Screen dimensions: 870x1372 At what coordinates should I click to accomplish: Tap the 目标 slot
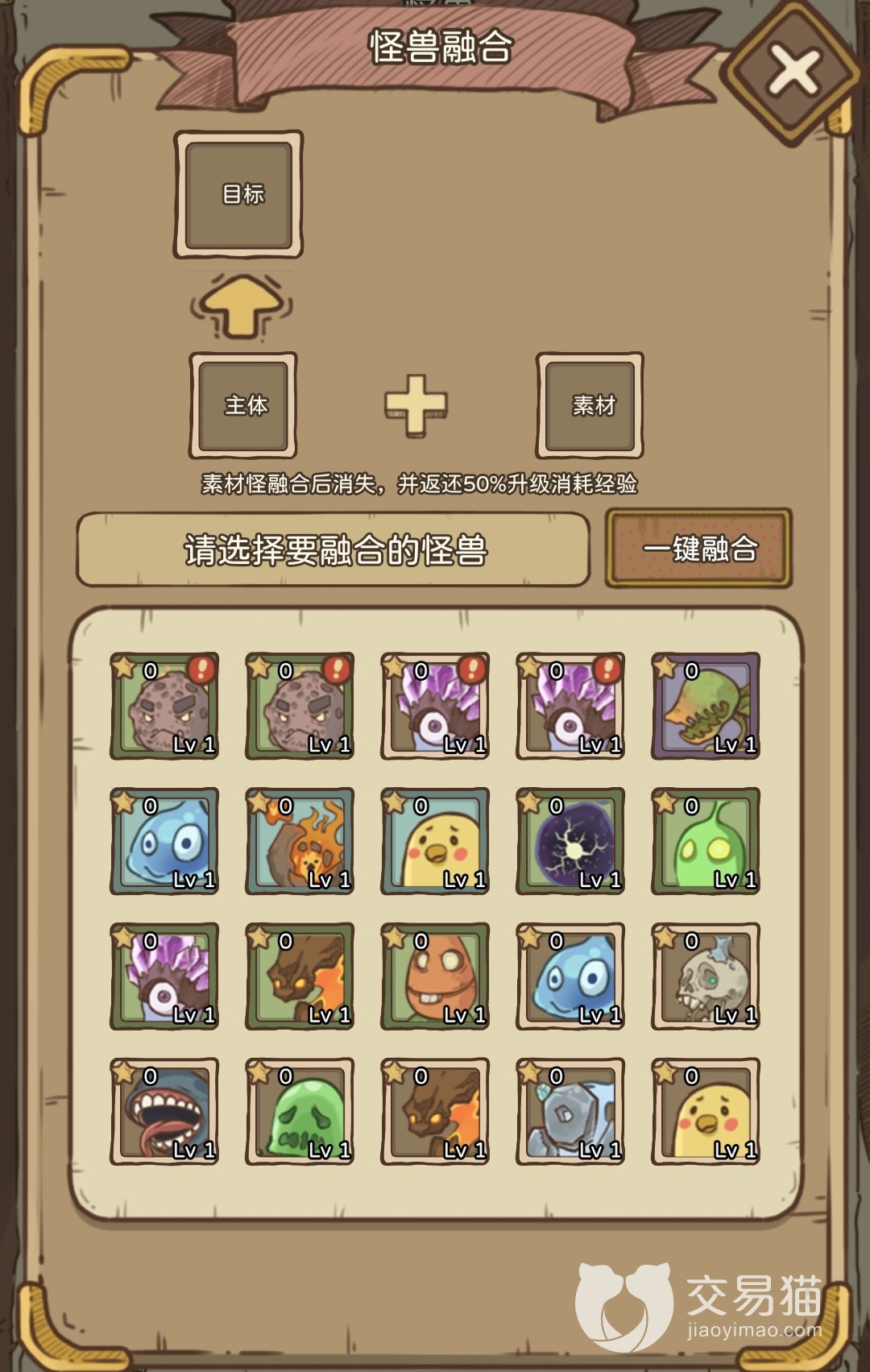238,194
